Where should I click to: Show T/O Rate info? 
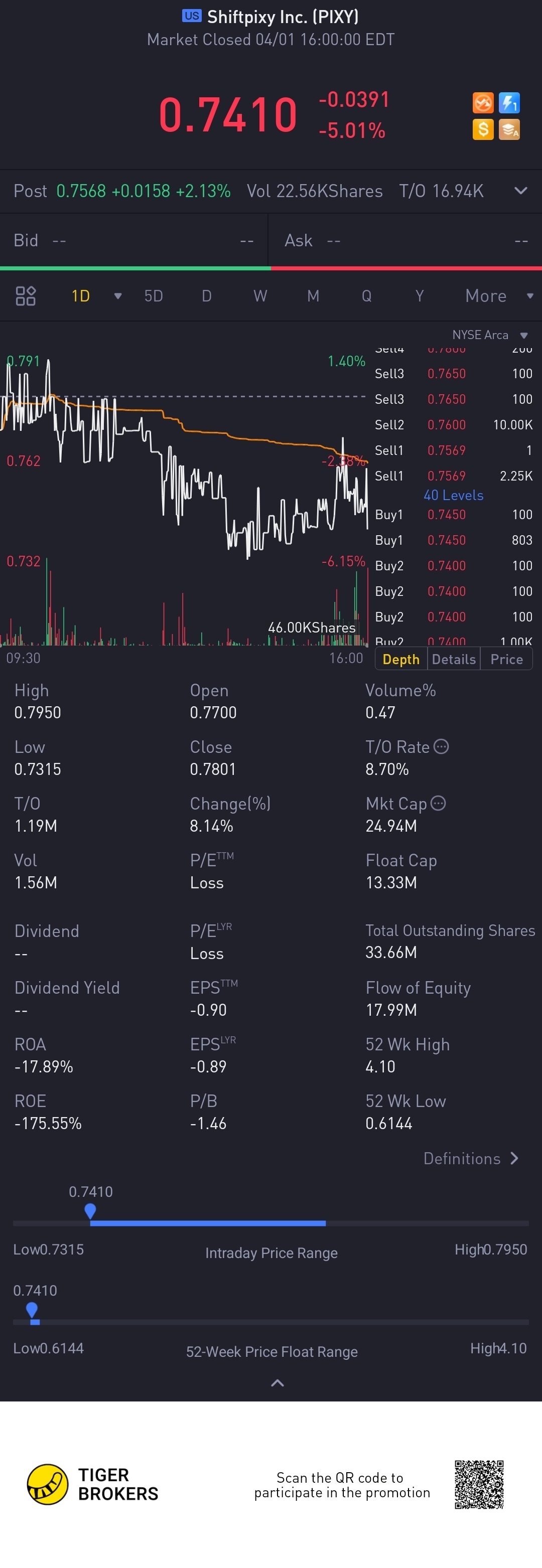[x=442, y=746]
